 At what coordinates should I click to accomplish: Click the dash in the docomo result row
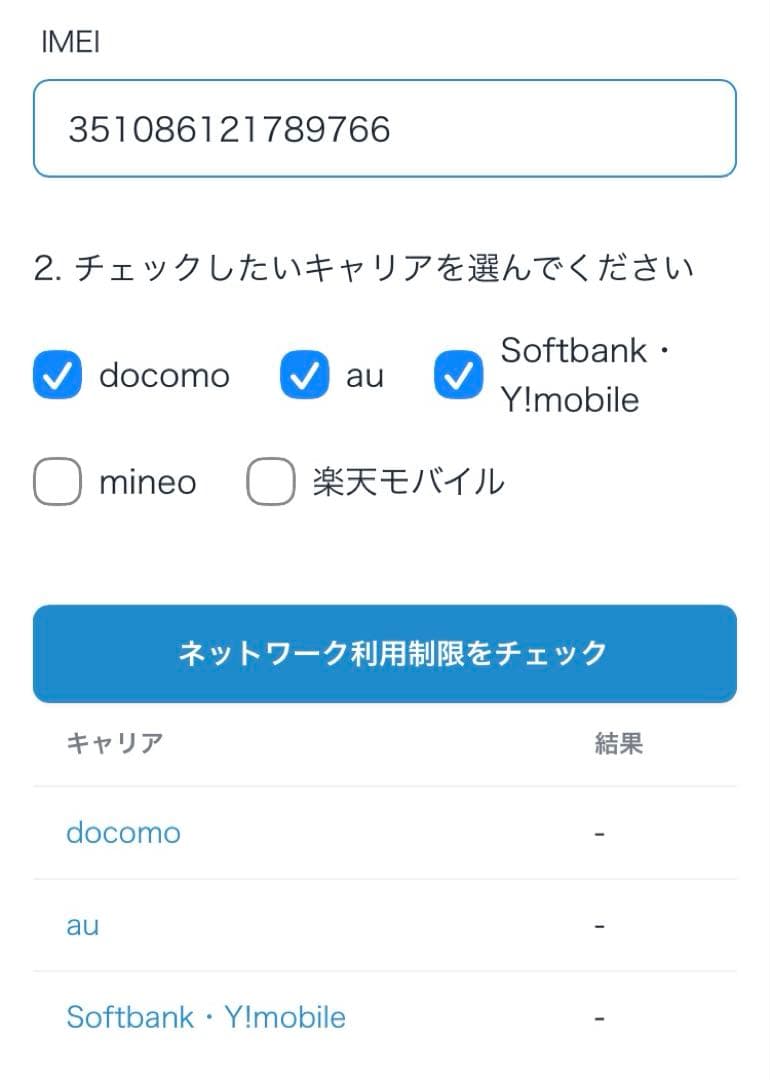(600, 832)
